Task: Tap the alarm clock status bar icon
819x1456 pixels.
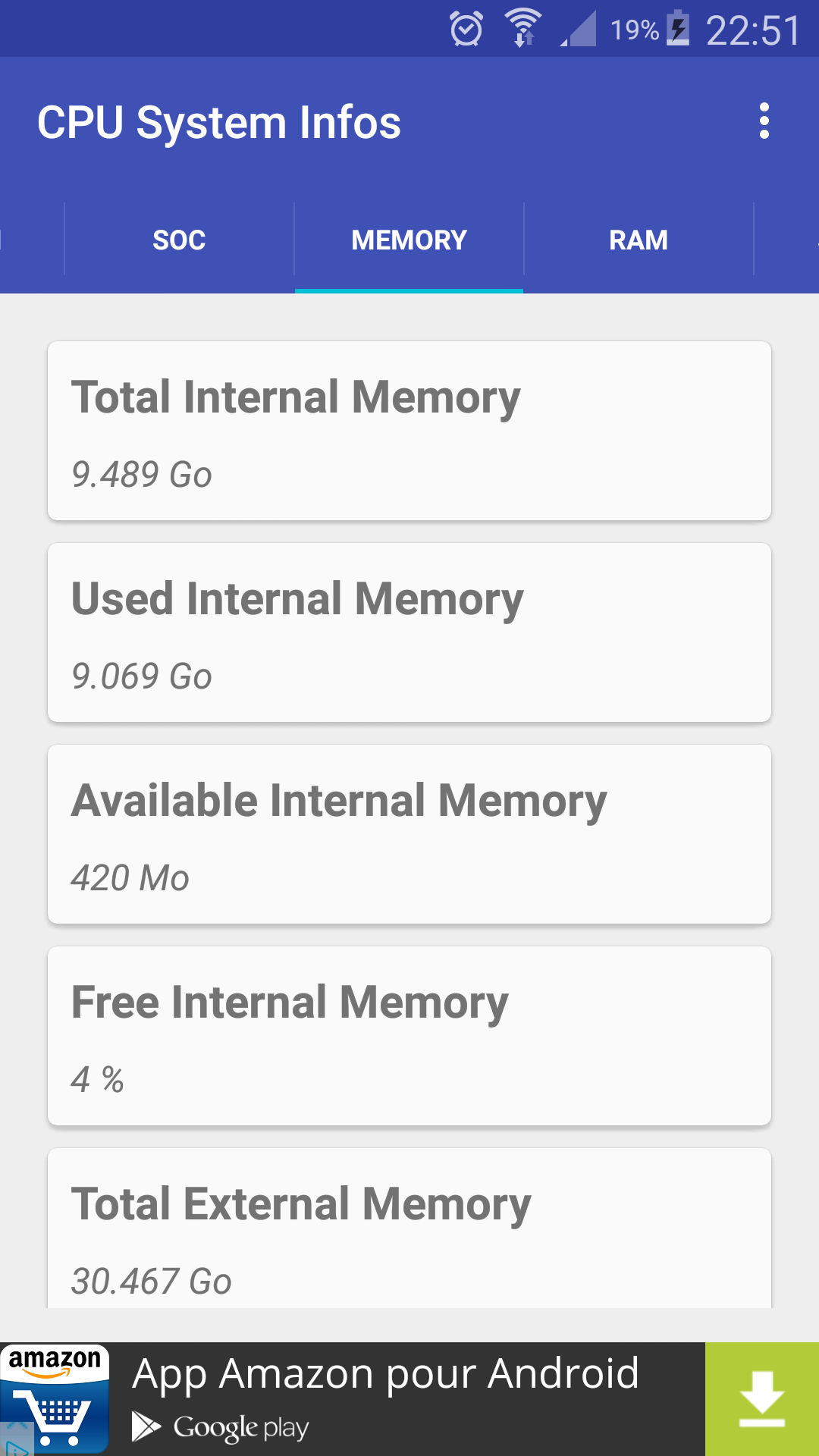Action: (466, 29)
